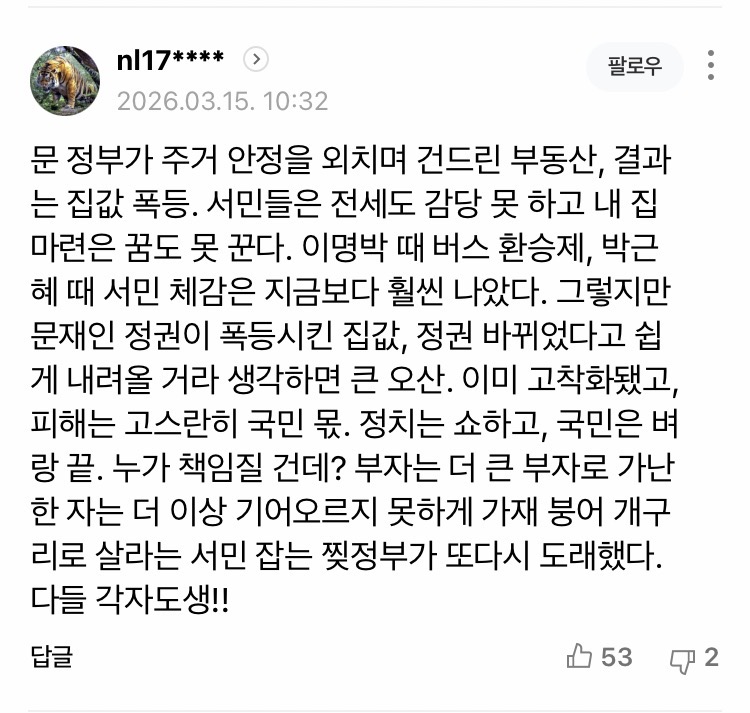Open the comment's overflow menu

pyautogui.click(x=711, y=67)
